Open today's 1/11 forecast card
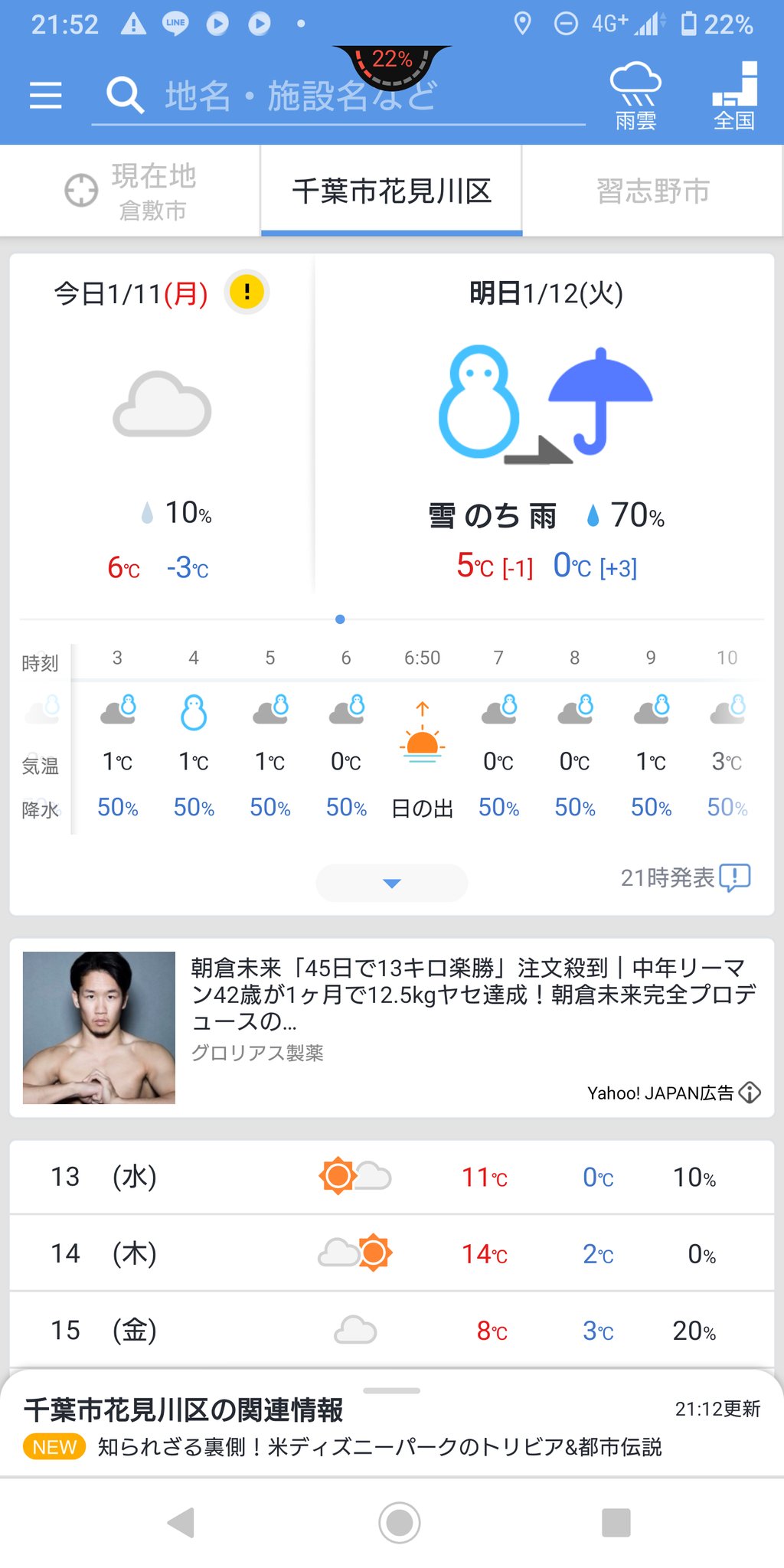784x1568 pixels. [161, 429]
